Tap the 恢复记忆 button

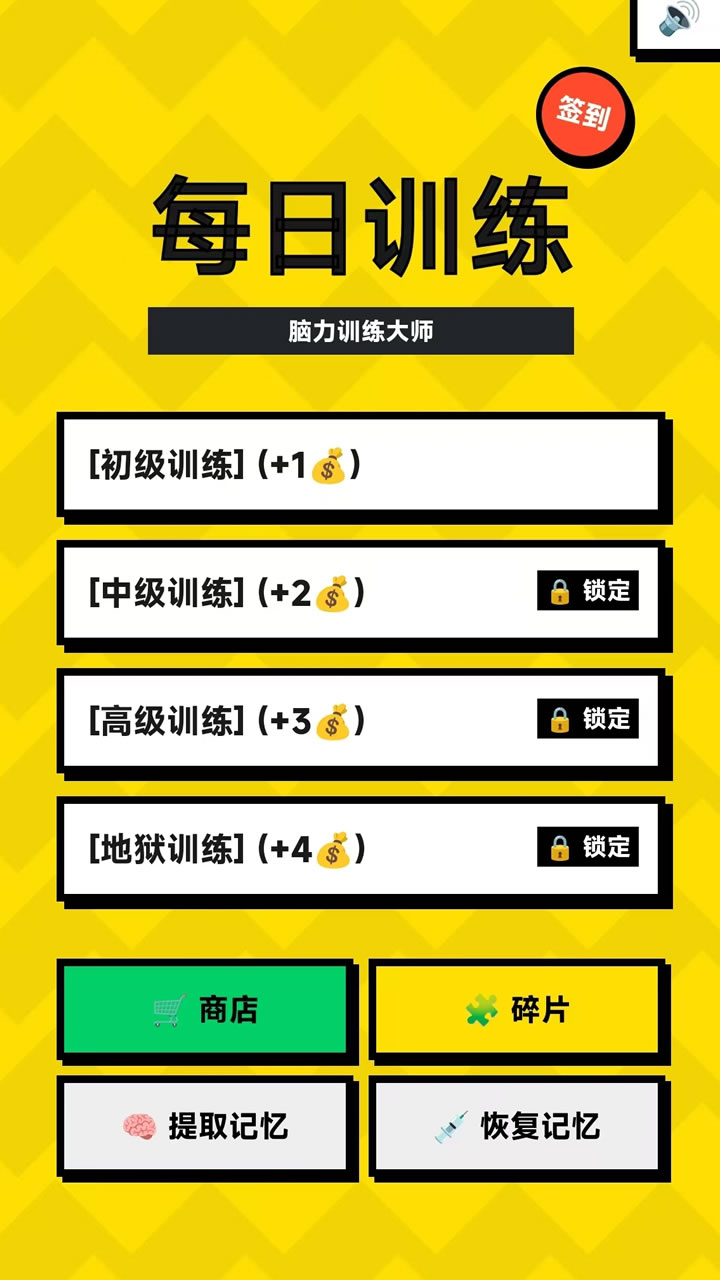click(516, 1126)
